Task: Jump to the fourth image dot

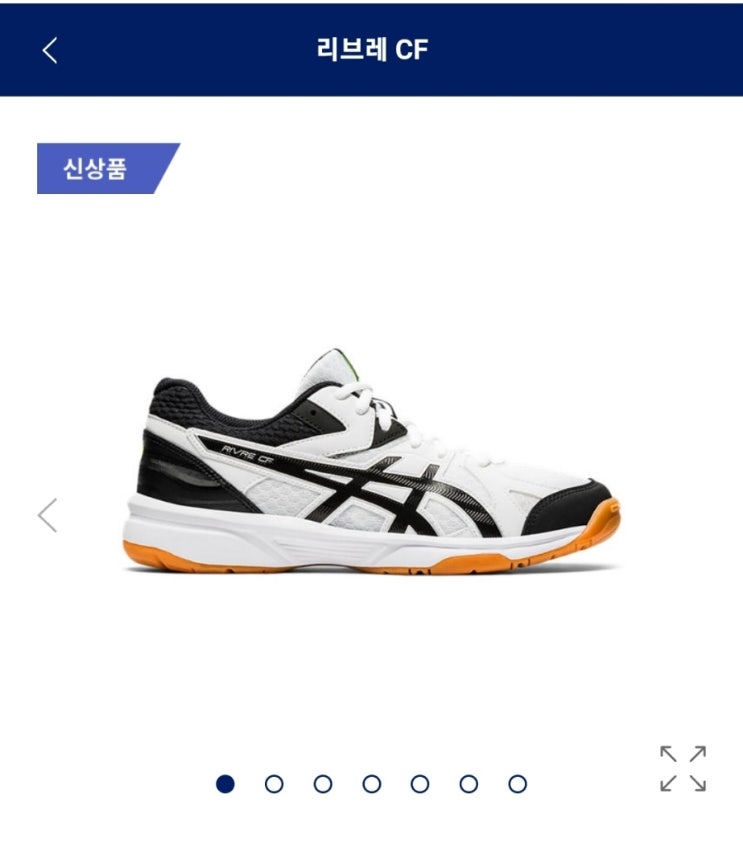Action: pos(371,784)
